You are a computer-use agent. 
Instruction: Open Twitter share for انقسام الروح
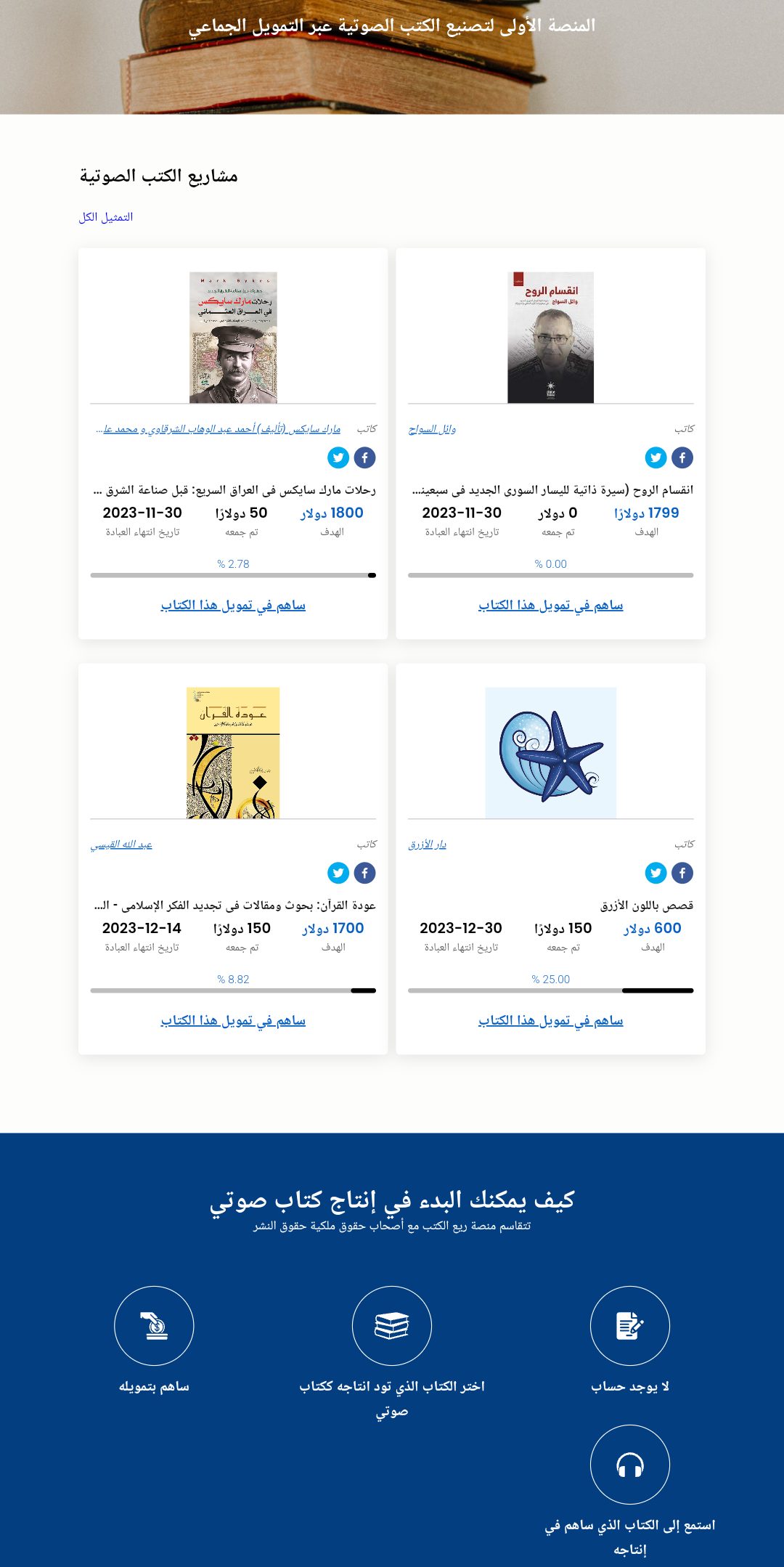point(655,458)
